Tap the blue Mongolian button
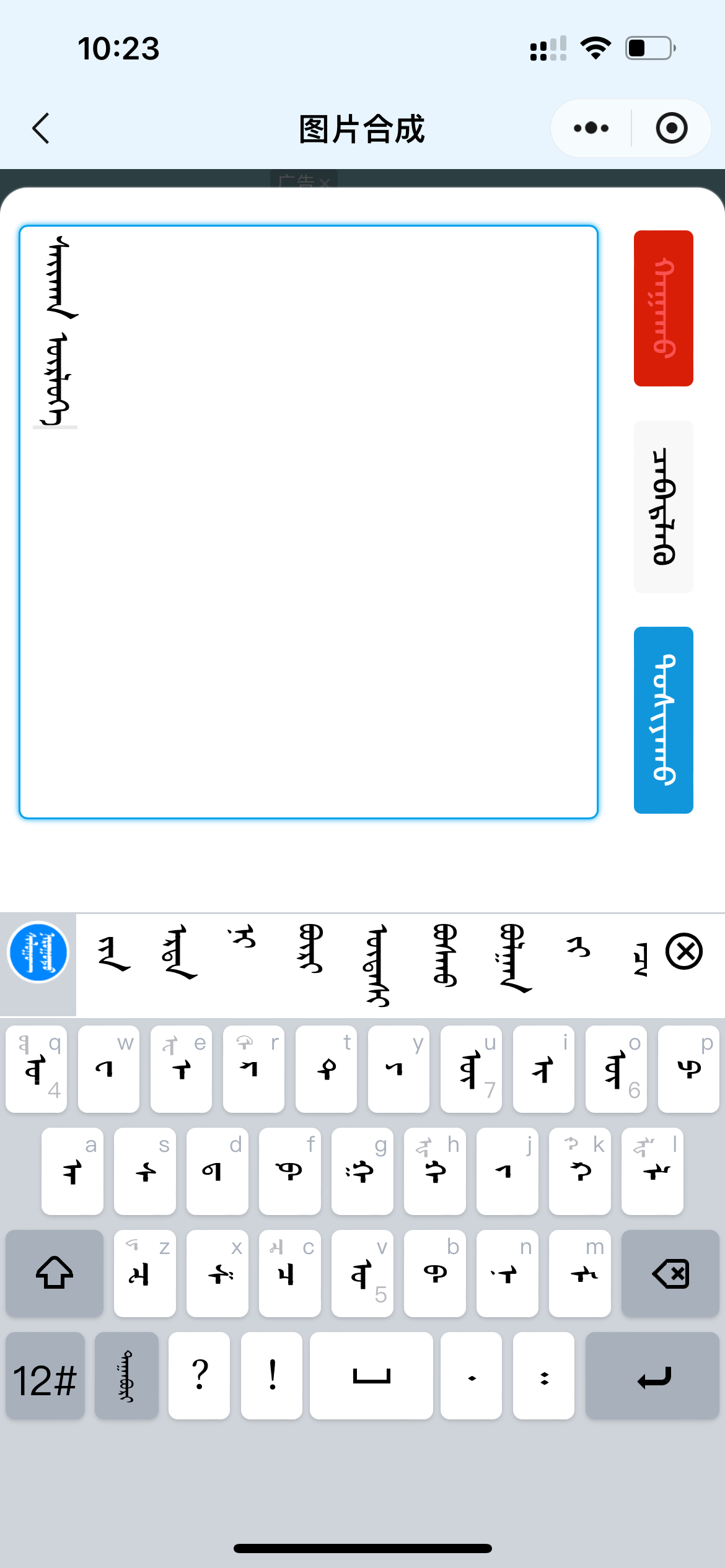 [x=663, y=720]
